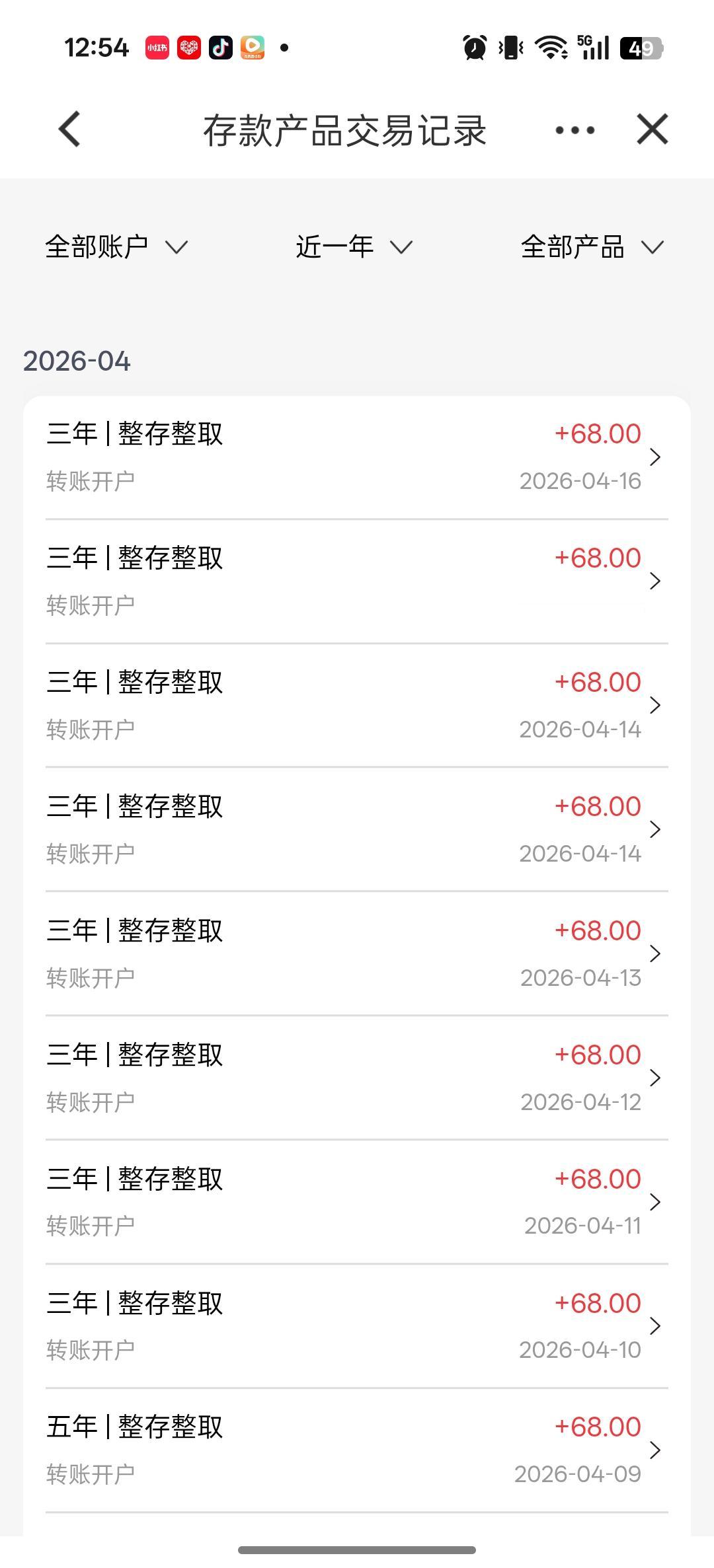Tap the 5G signal icon in the status bar
714x1568 pixels.
pyautogui.click(x=594, y=48)
